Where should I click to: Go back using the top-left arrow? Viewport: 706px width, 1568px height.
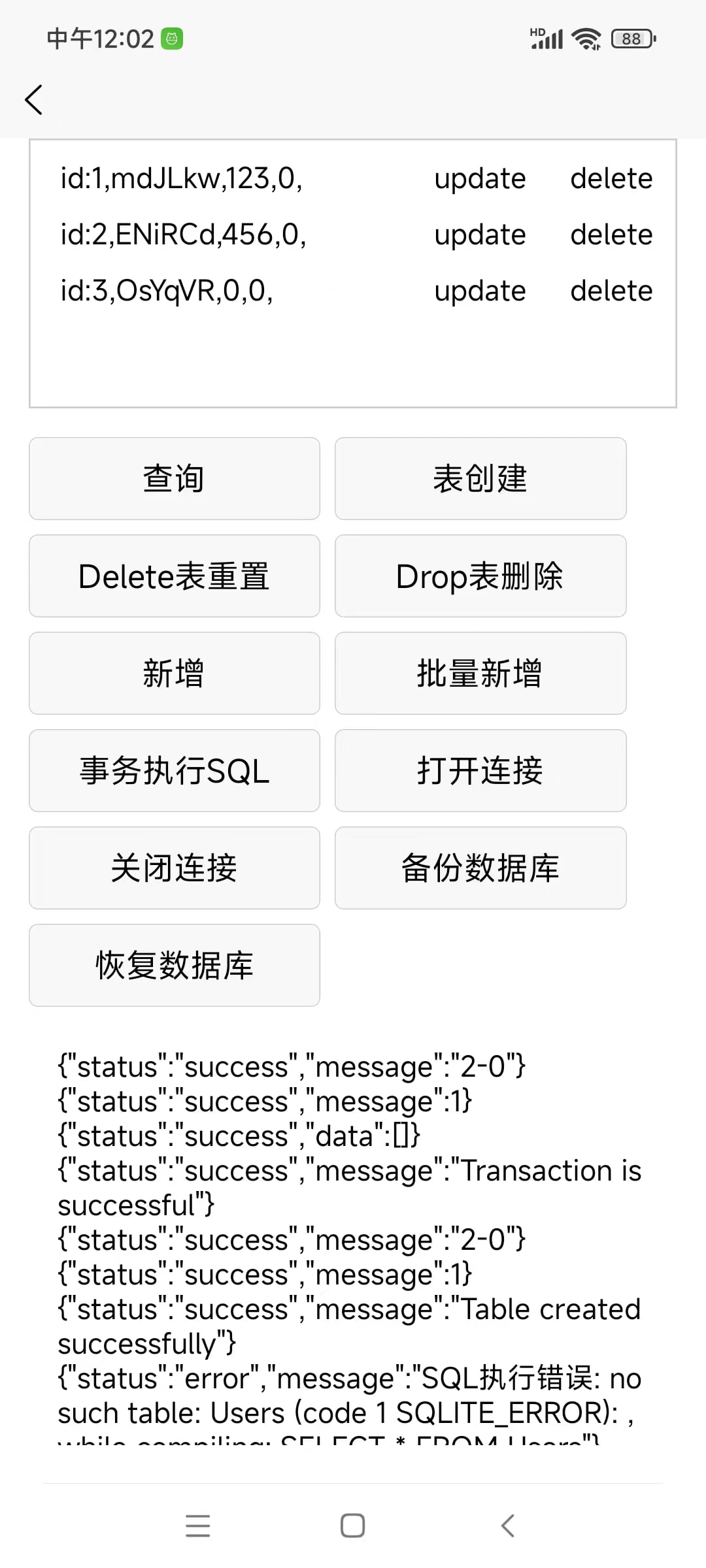pyautogui.click(x=34, y=100)
